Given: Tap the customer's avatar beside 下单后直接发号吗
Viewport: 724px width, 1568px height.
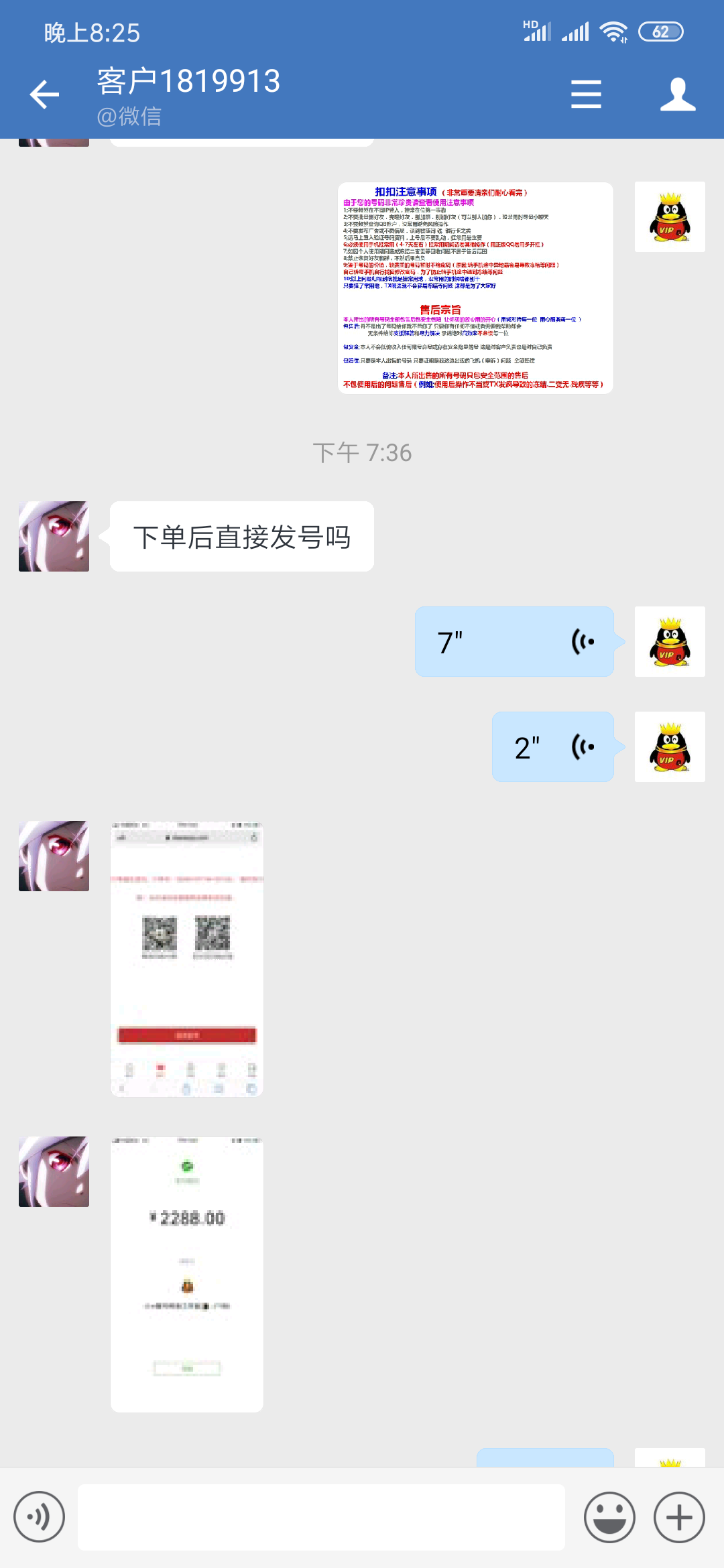Looking at the screenshot, I should coord(54,537).
